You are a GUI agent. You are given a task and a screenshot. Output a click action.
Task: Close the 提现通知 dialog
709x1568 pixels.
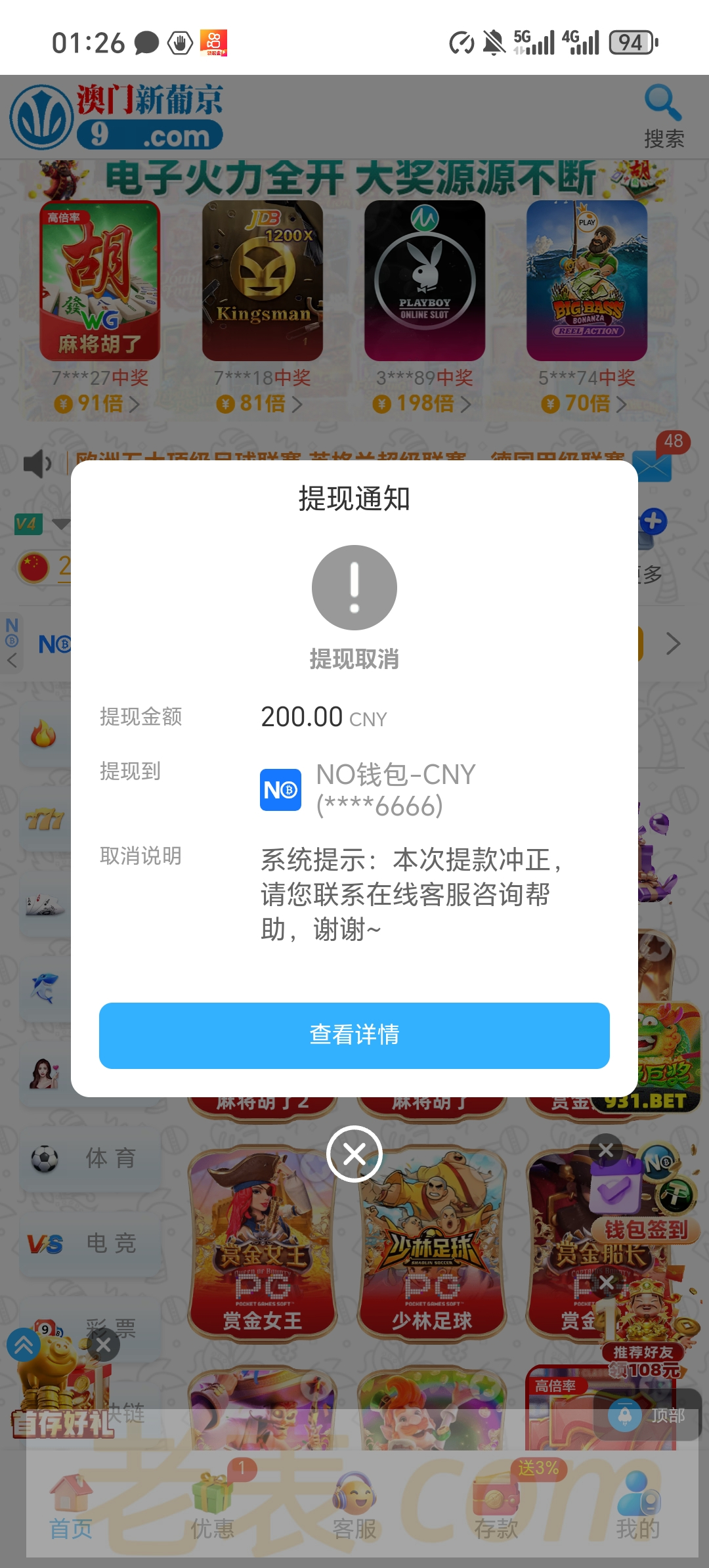pyautogui.click(x=354, y=1154)
